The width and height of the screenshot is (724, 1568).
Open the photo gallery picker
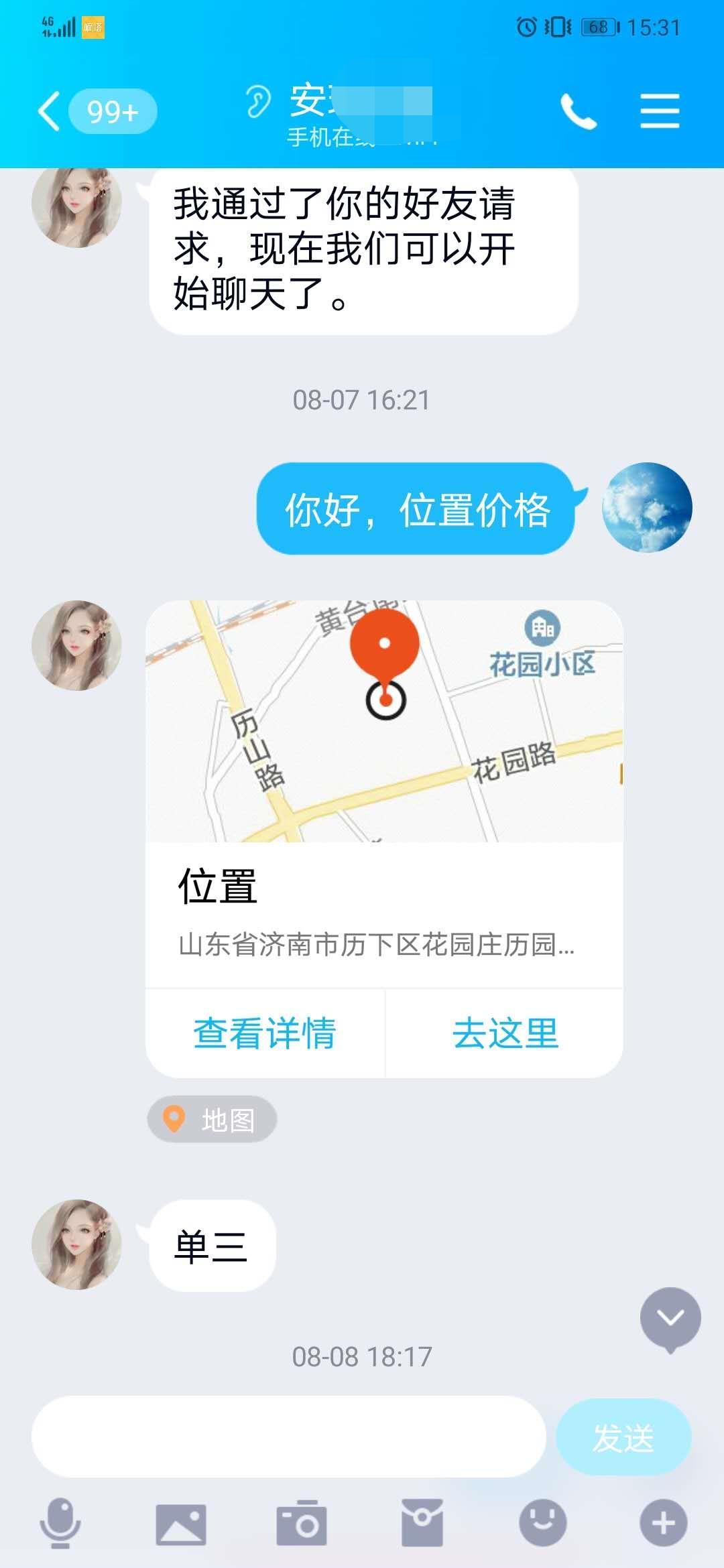click(x=181, y=1522)
